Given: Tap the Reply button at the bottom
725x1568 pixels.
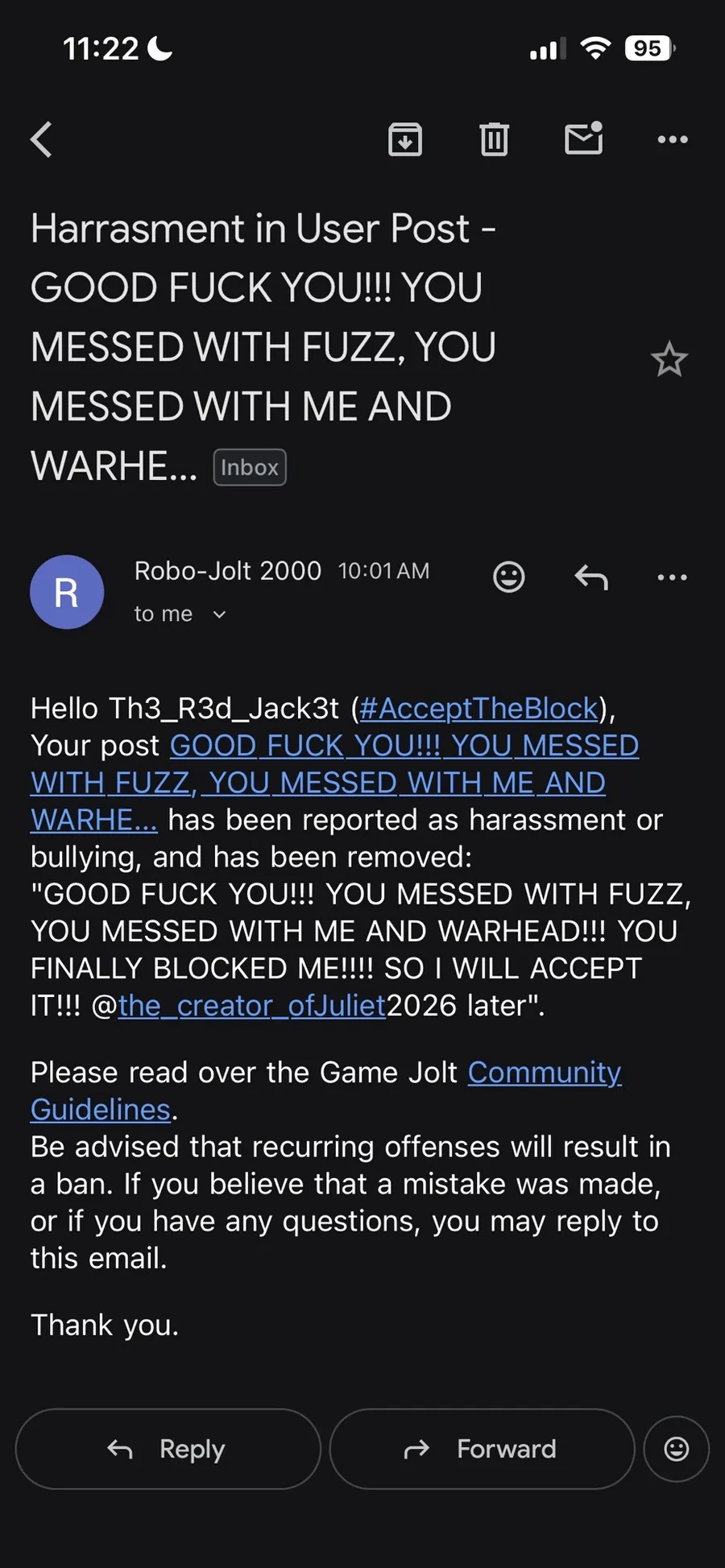Looking at the screenshot, I should pyautogui.click(x=168, y=1449).
